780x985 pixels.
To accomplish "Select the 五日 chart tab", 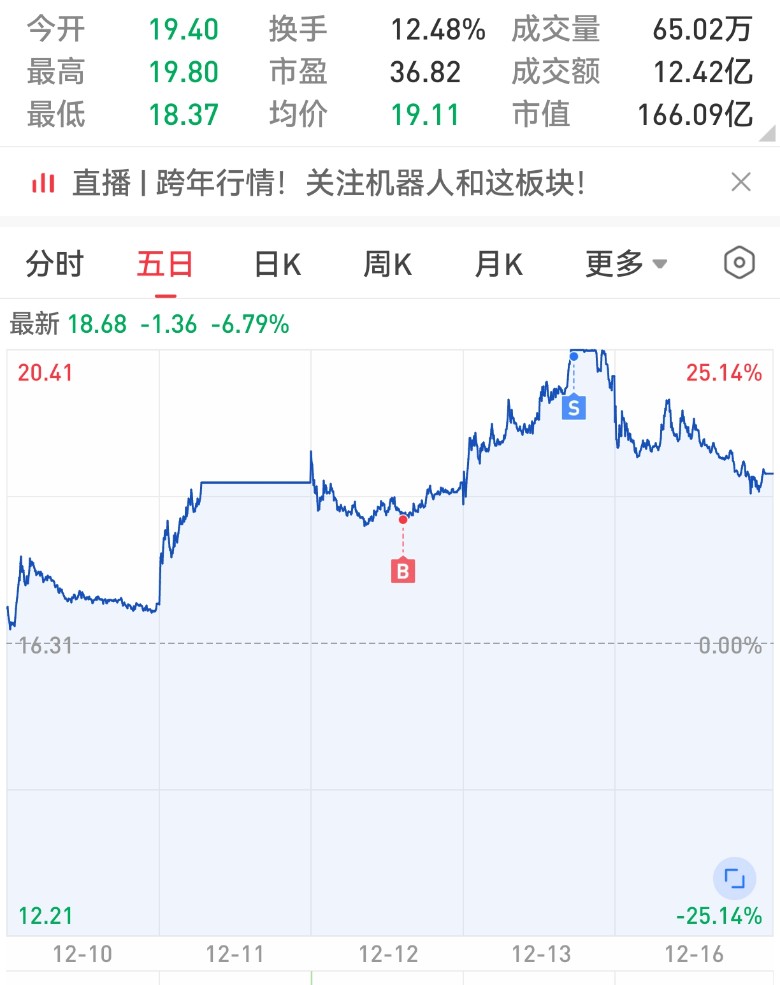I will pos(165,264).
